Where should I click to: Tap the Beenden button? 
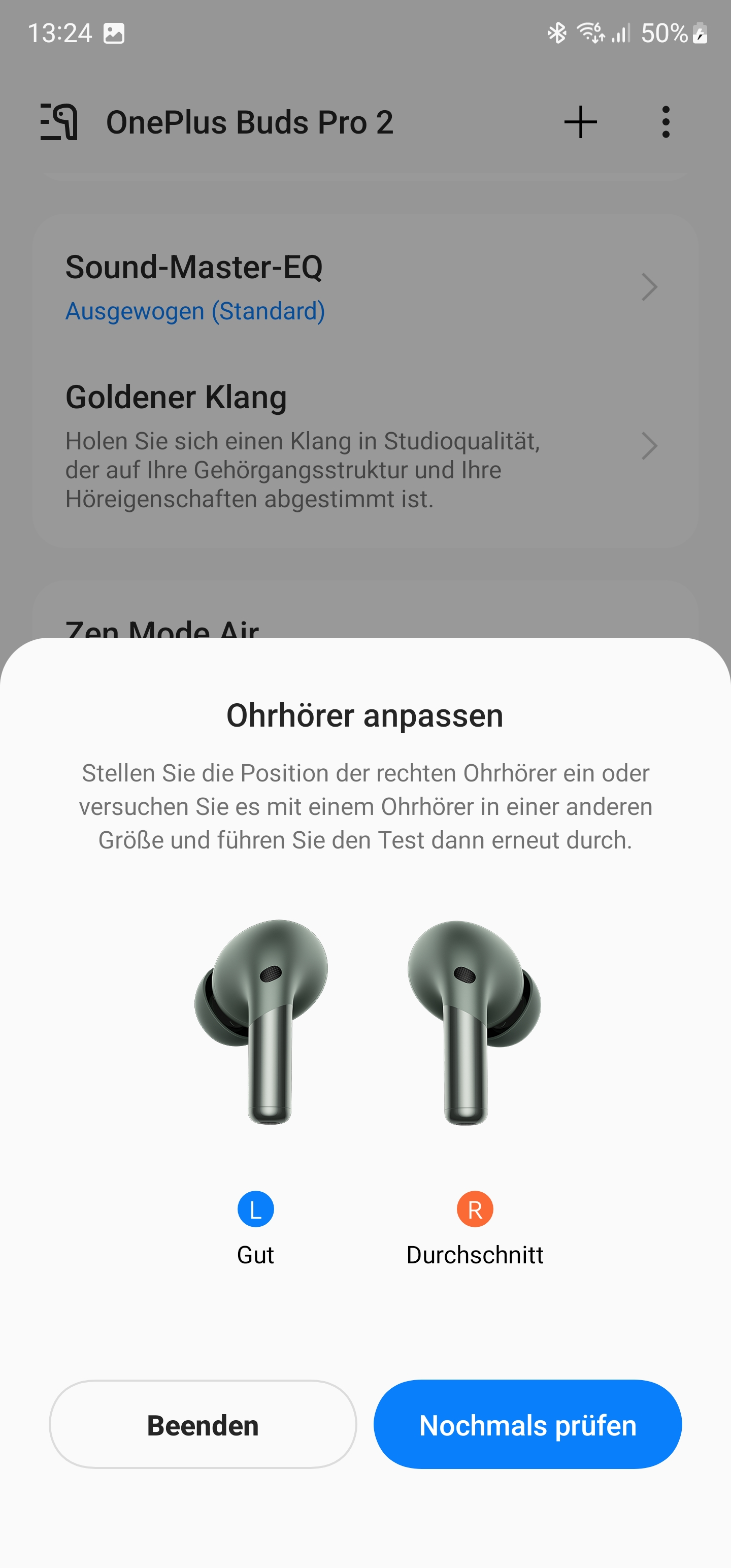203,1425
